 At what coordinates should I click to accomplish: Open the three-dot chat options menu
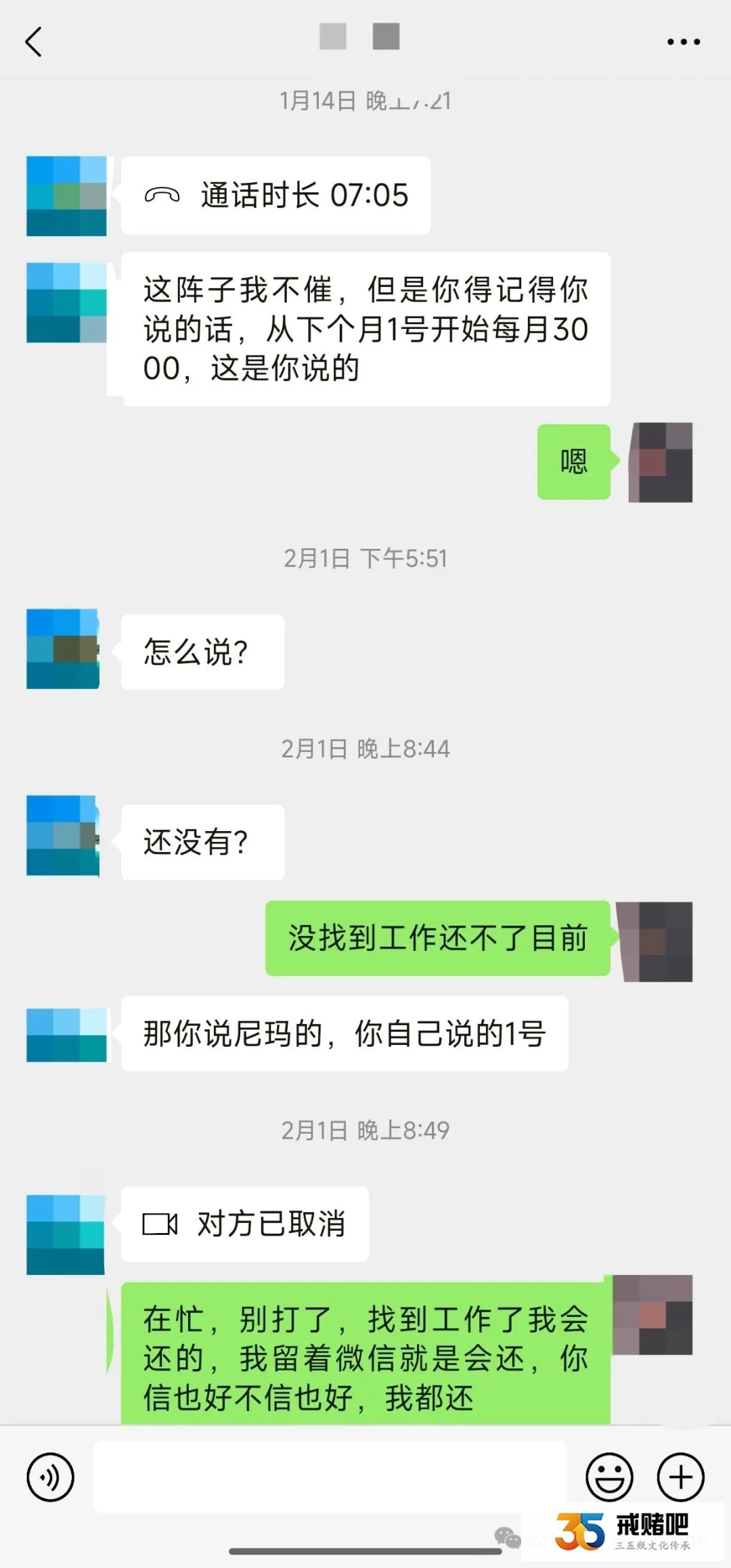pos(683,42)
